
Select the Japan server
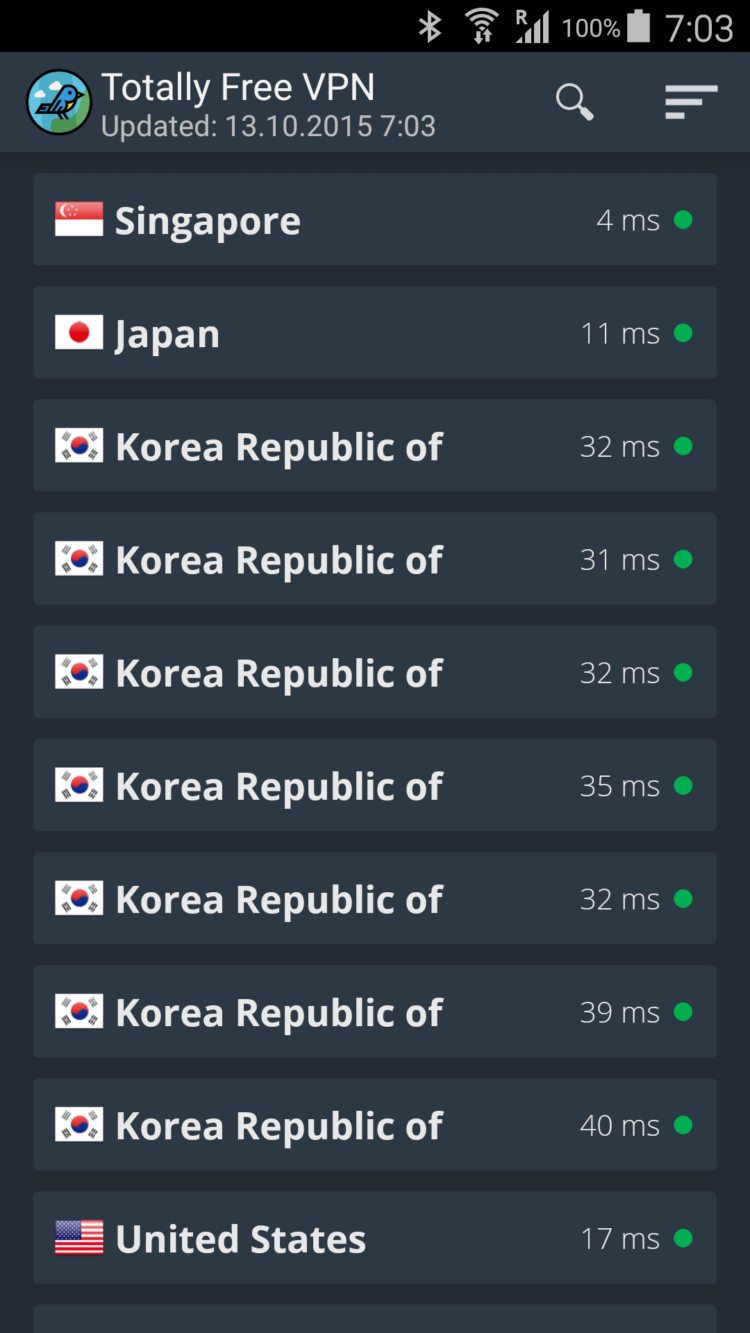(x=375, y=333)
